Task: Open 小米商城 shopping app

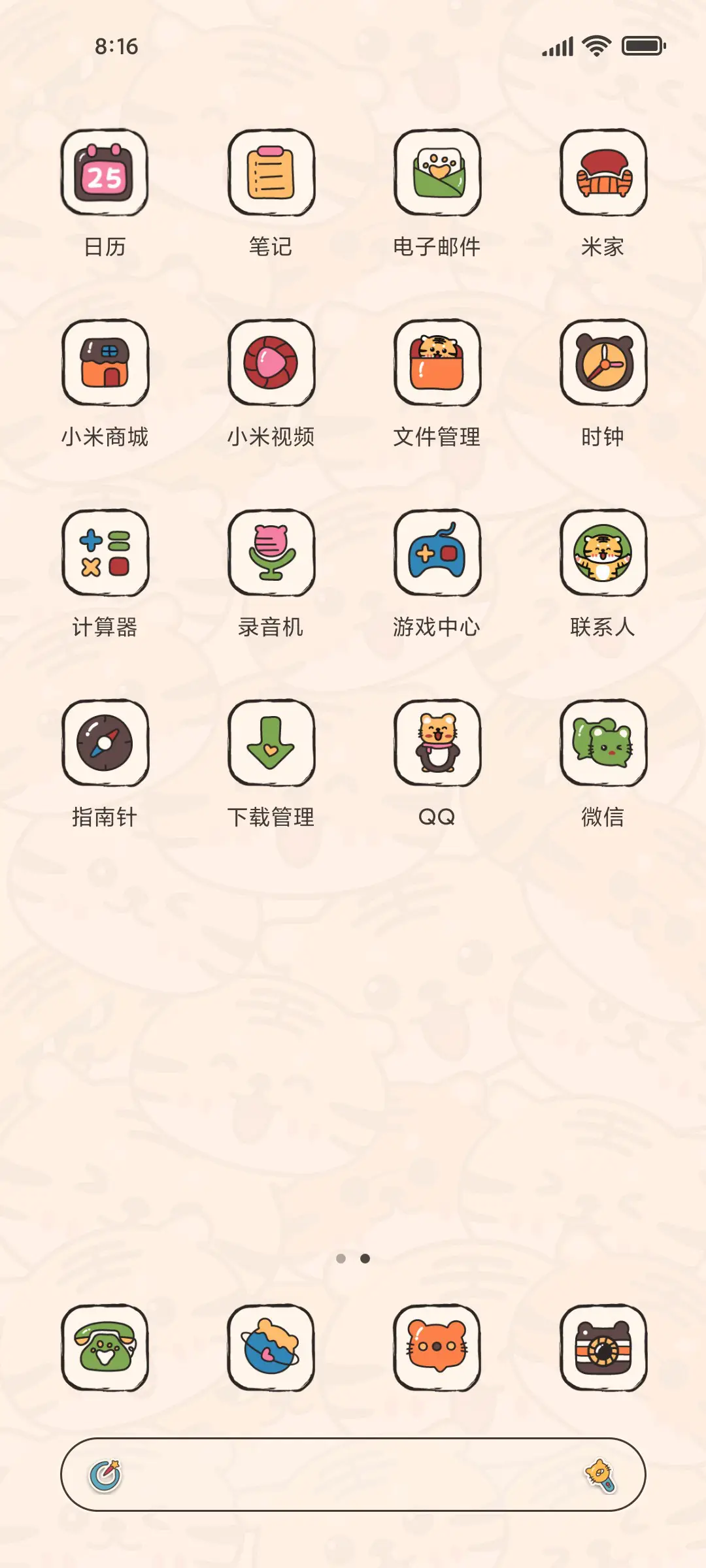Action: pyautogui.click(x=106, y=364)
